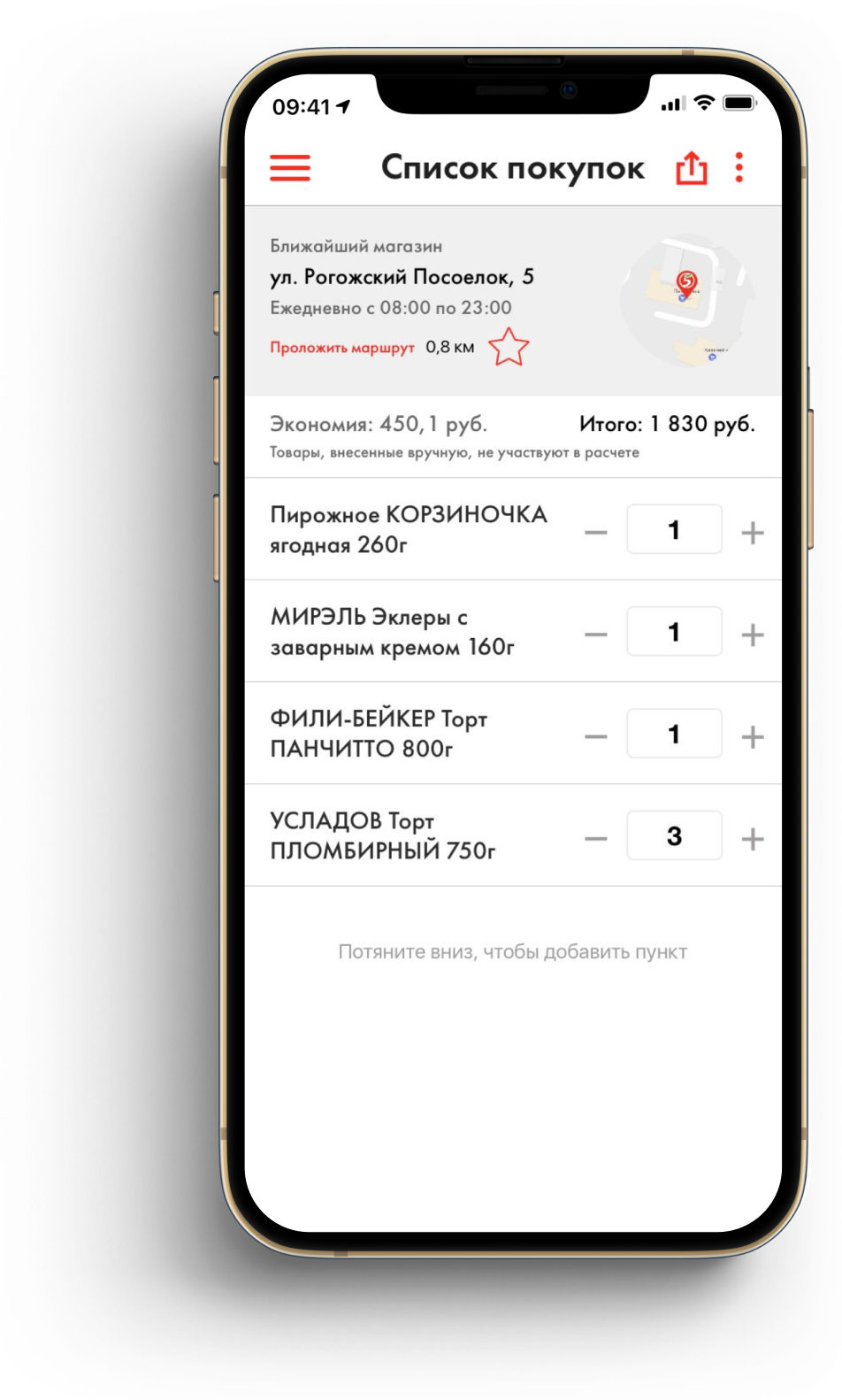The width and height of the screenshot is (842, 1400).
Task: Open the hamburger drawer menu
Action: tap(290, 167)
